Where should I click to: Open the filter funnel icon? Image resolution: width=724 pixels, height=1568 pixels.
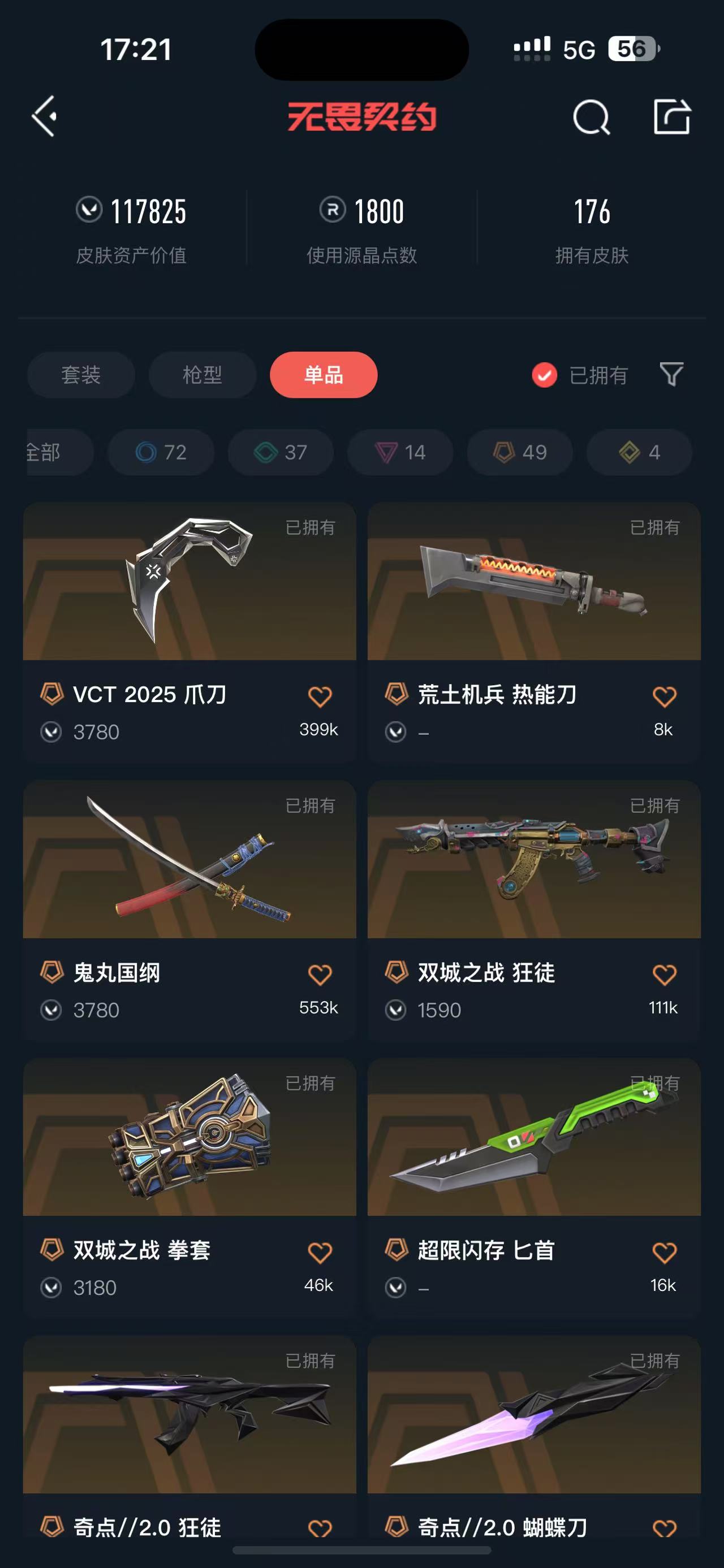click(671, 374)
